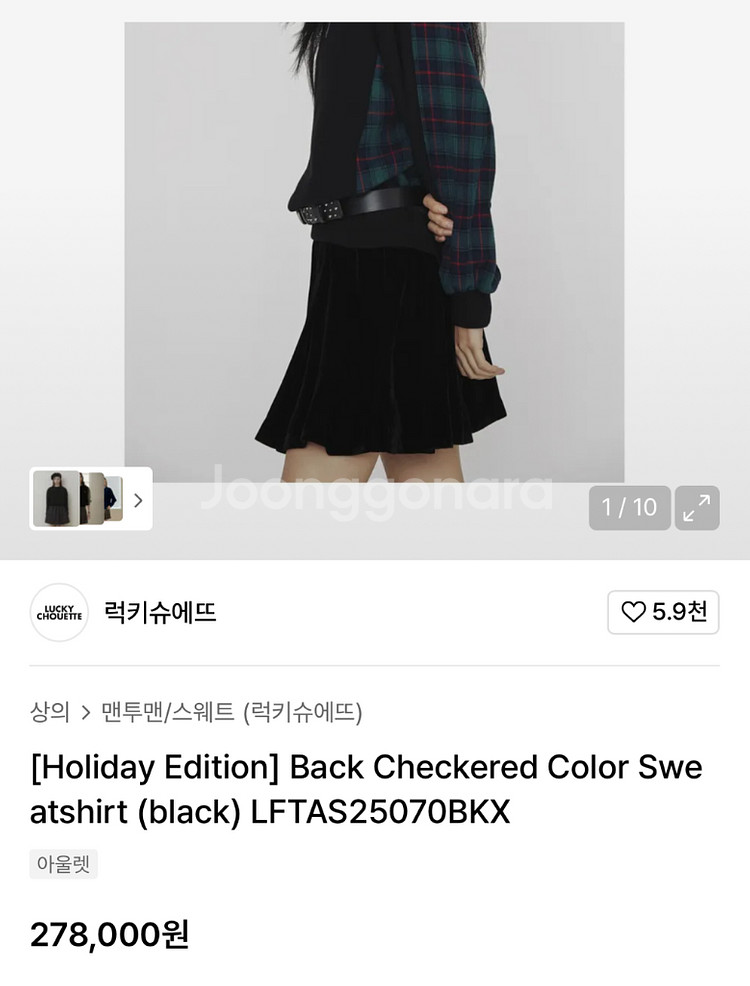The width and height of the screenshot is (750, 986).
Task: Open fullscreen view with the expand arrows icon
Action: tap(698, 508)
